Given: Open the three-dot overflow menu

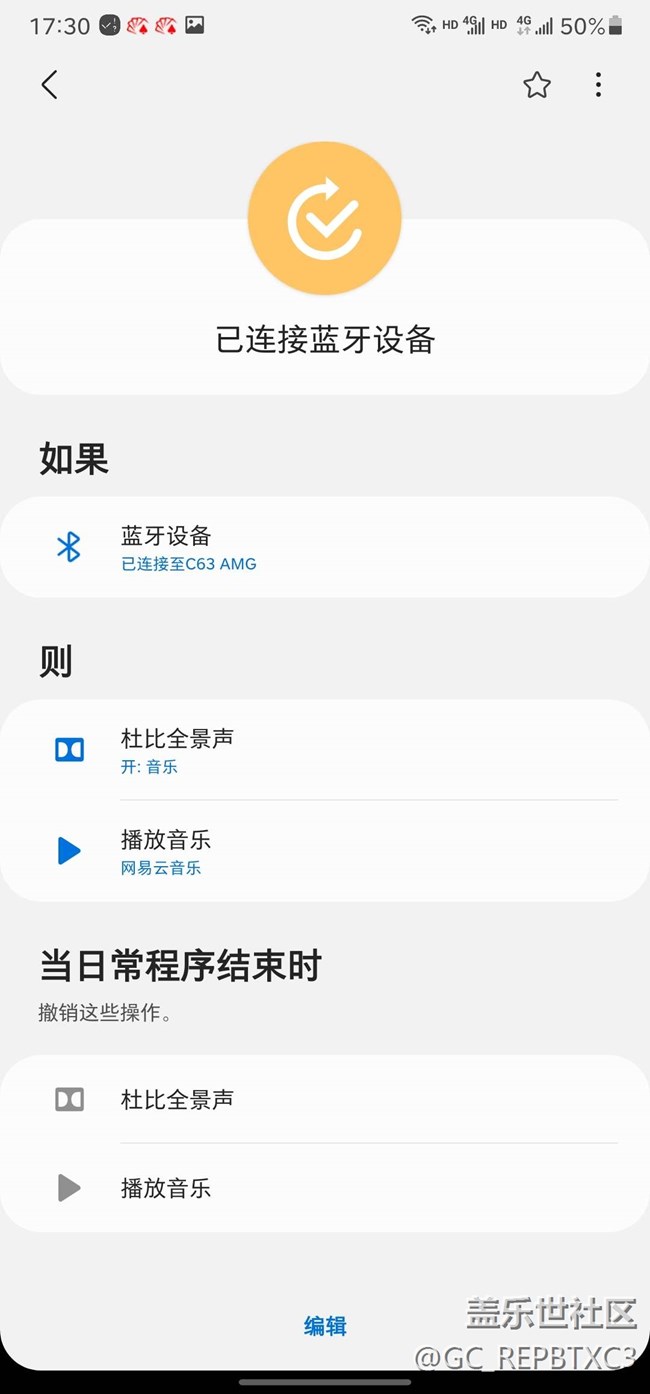Looking at the screenshot, I should click(598, 85).
